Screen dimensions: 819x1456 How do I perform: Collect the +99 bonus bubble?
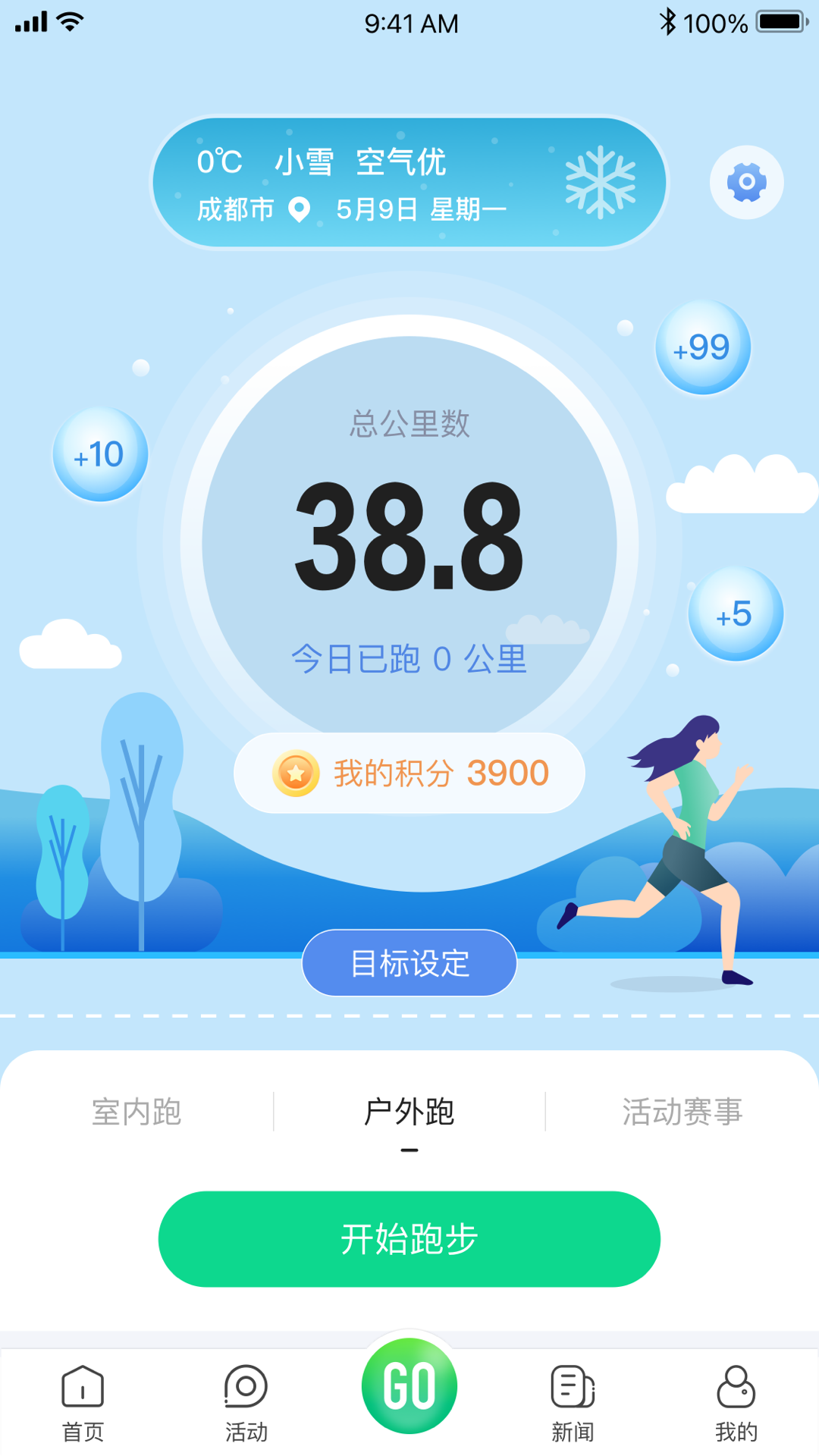(x=701, y=347)
